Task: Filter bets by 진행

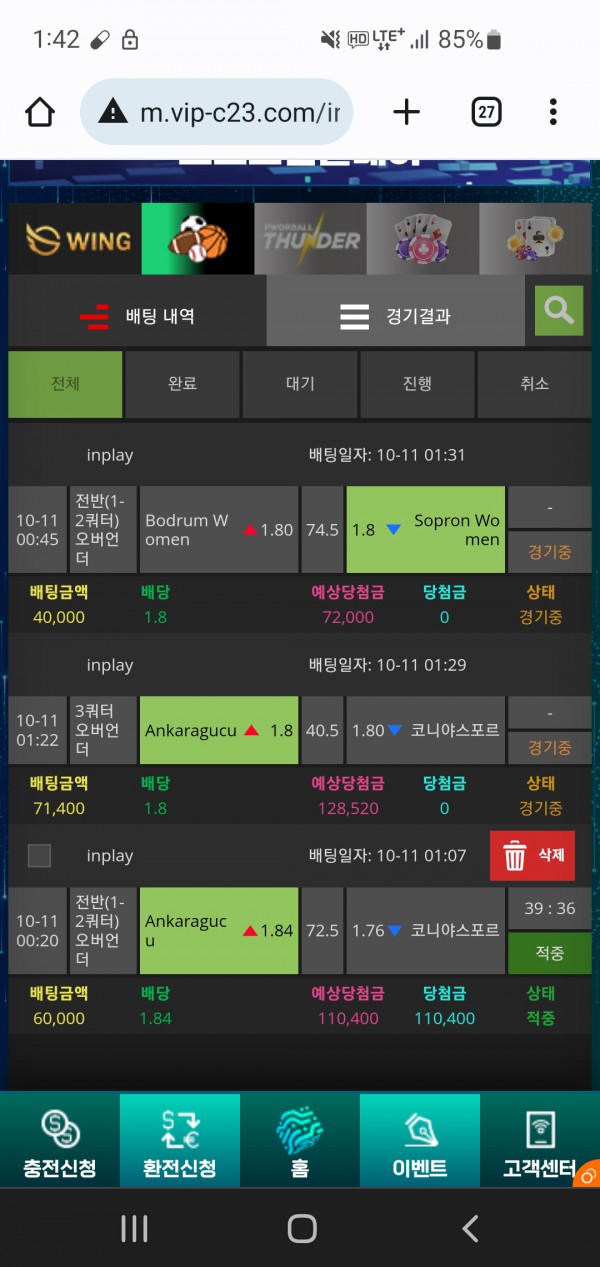Action: click(x=417, y=384)
